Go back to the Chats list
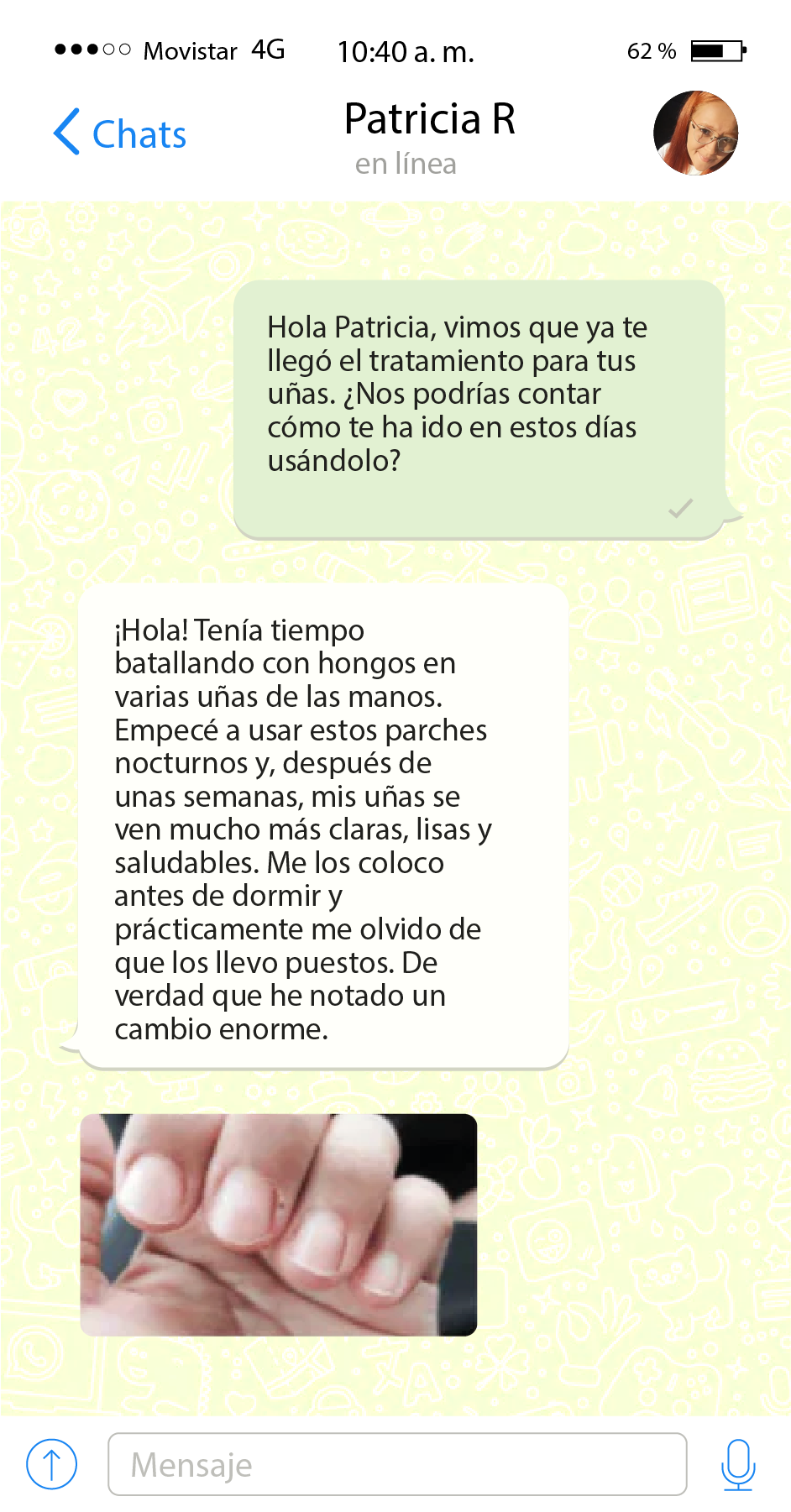This screenshot has height=1512, width=791. click(x=120, y=133)
